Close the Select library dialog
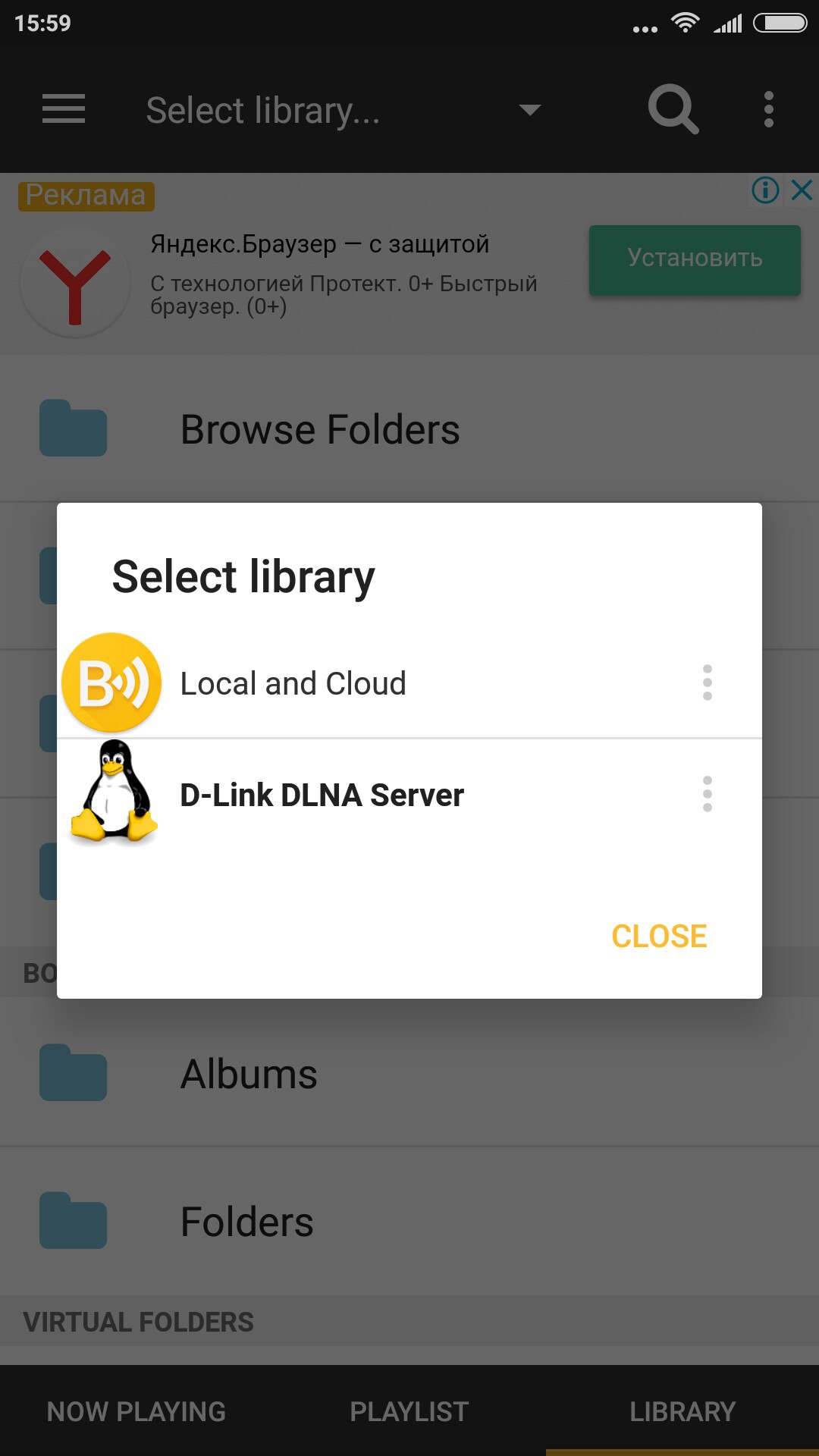 point(658,937)
